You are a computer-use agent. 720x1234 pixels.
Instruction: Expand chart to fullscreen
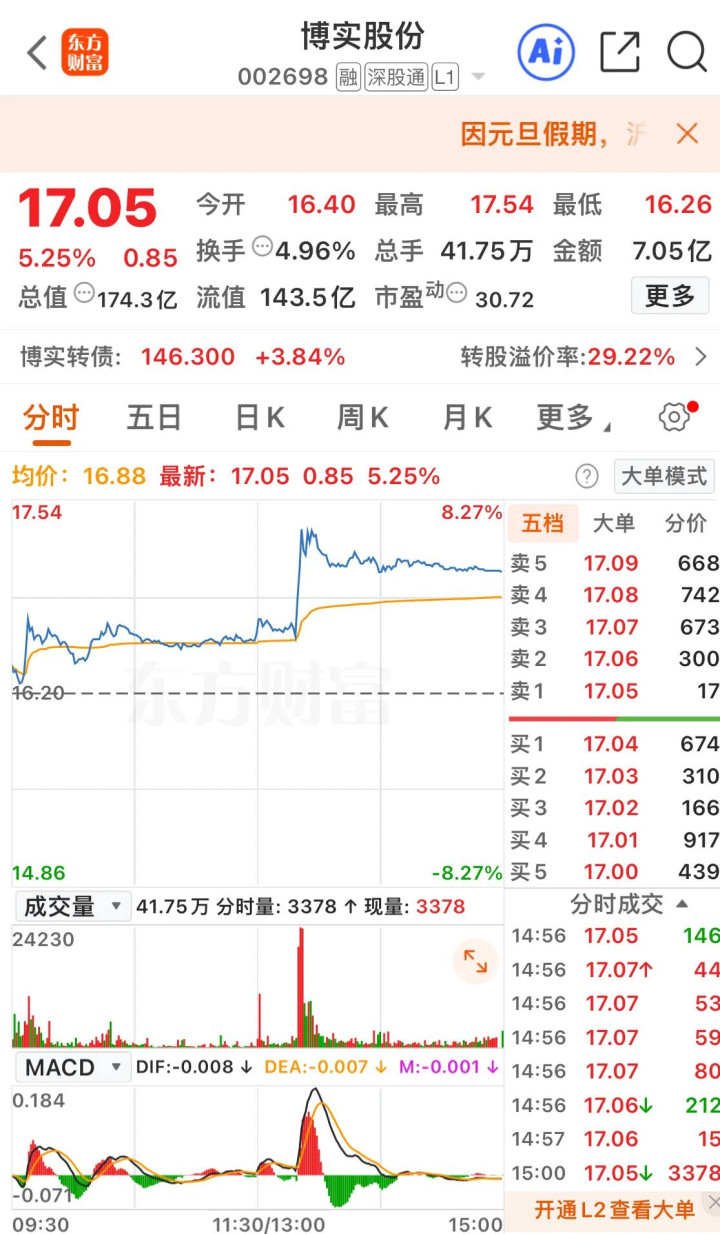[475, 962]
